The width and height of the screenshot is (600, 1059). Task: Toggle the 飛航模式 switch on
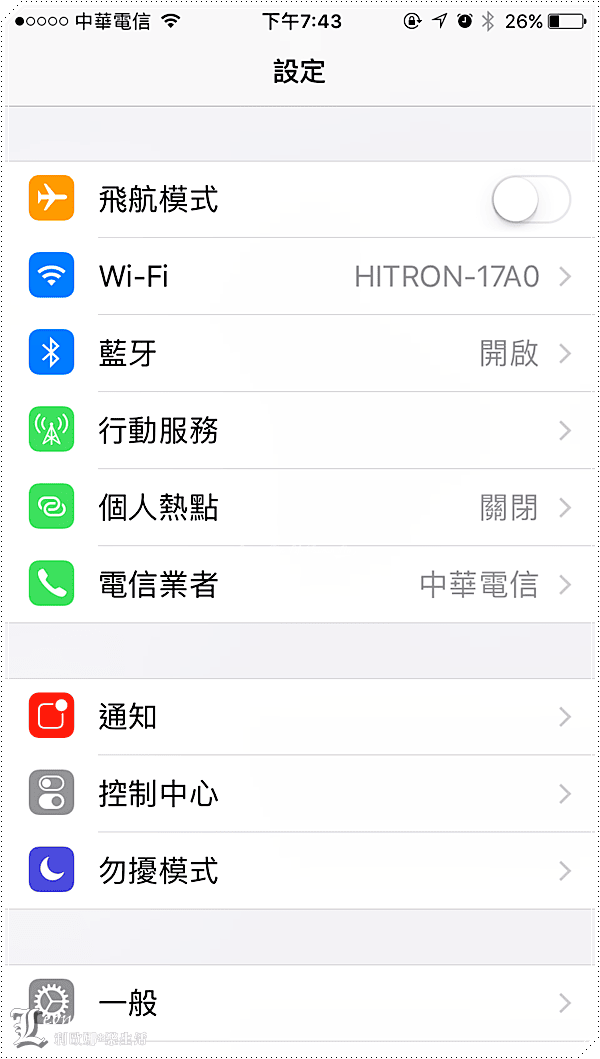530,200
